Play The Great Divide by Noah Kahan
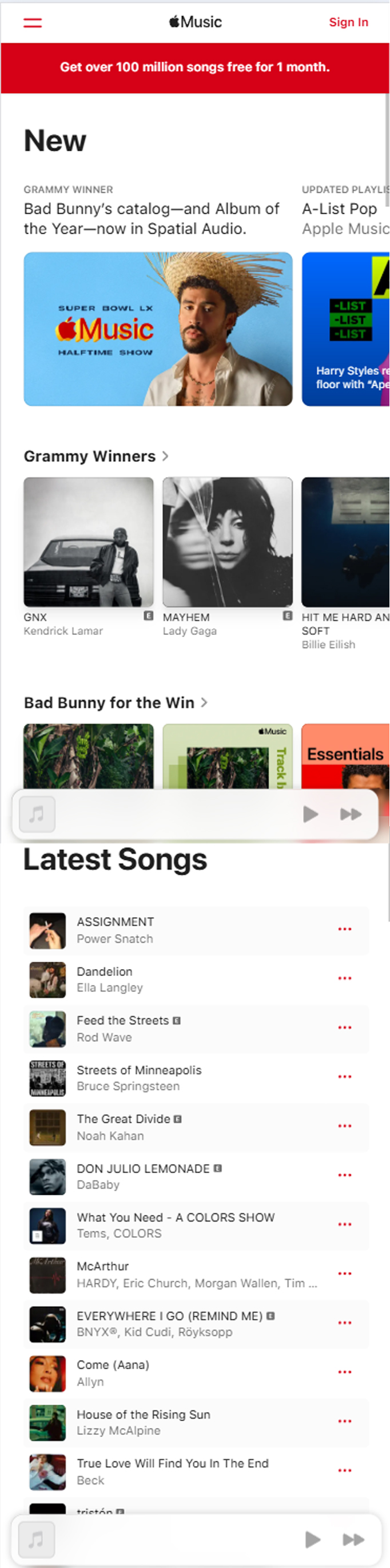Image resolution: width=390 pixels, height=1568 pixels. [47, 1127]
